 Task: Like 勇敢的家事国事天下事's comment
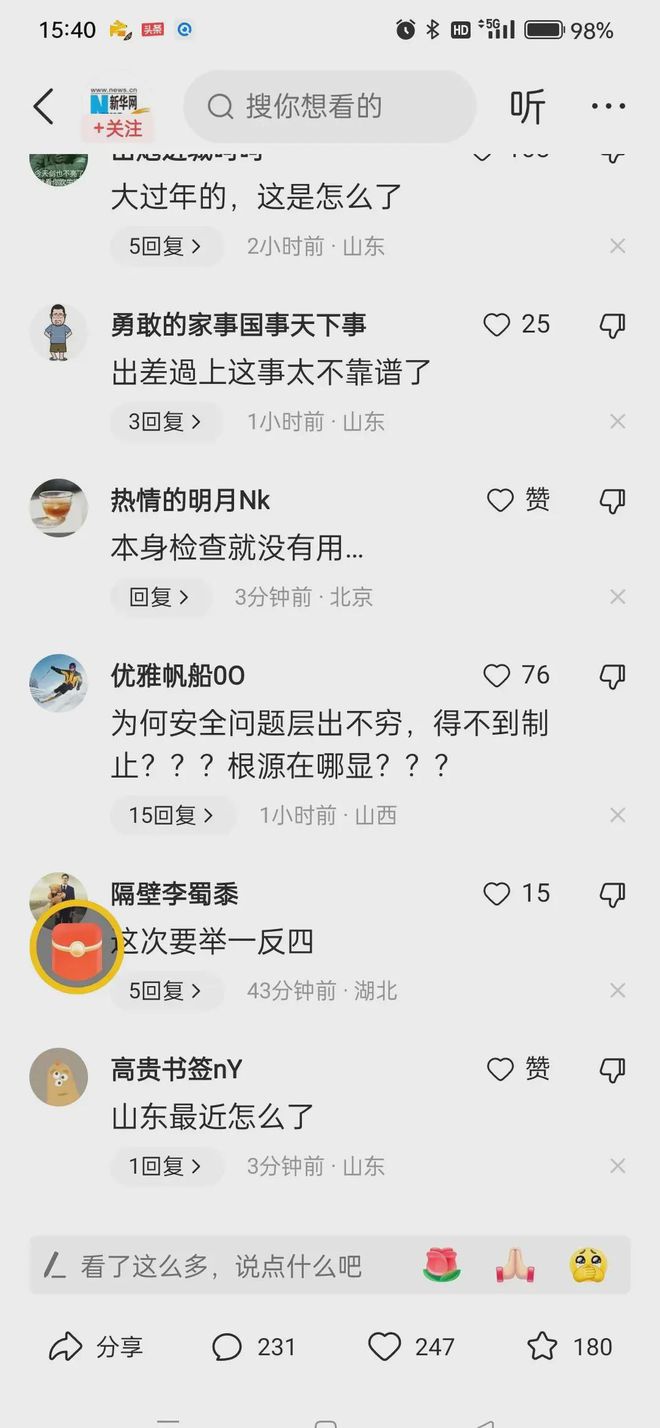click(x=497, y=324)
